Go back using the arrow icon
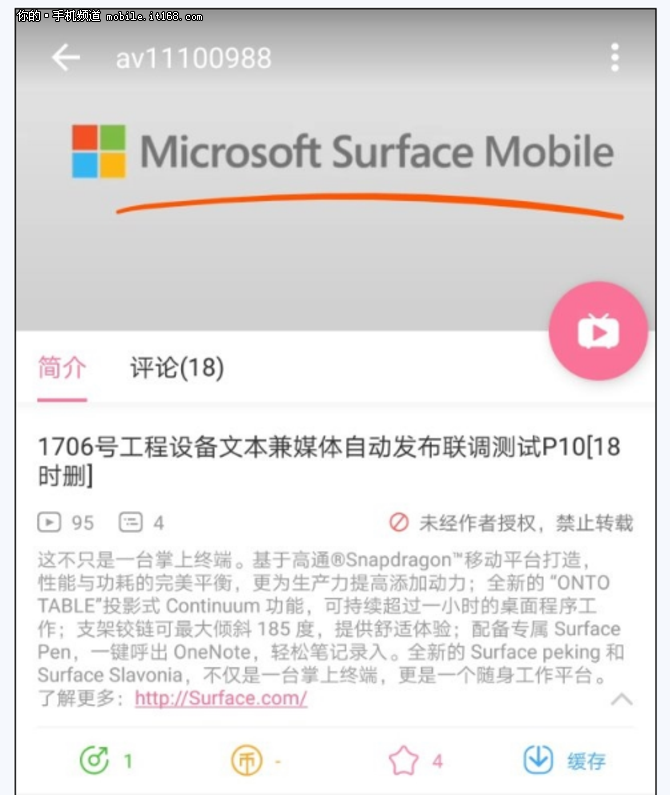Viewport: 670px width, 795px height. coord(66,58)
